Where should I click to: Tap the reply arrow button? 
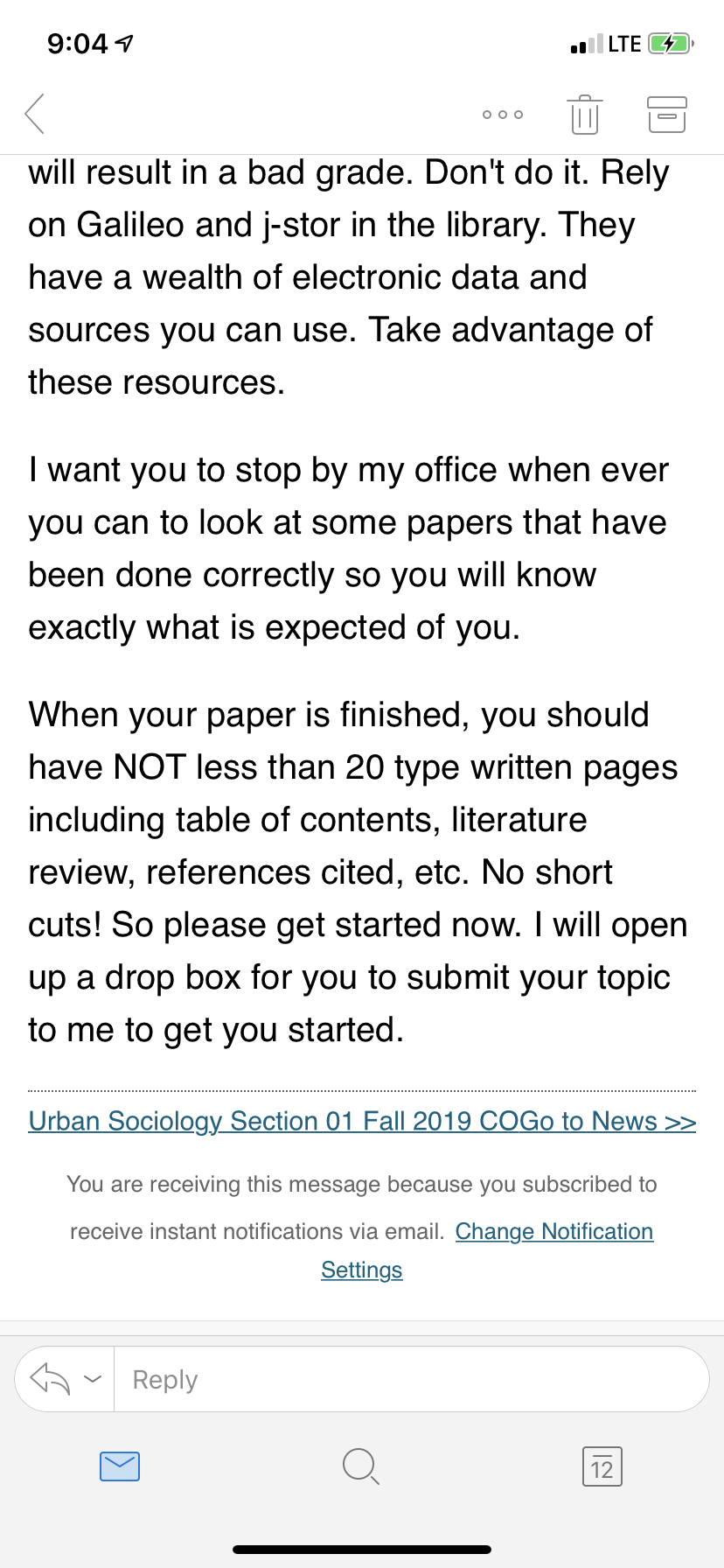(x=50, y=1379)
